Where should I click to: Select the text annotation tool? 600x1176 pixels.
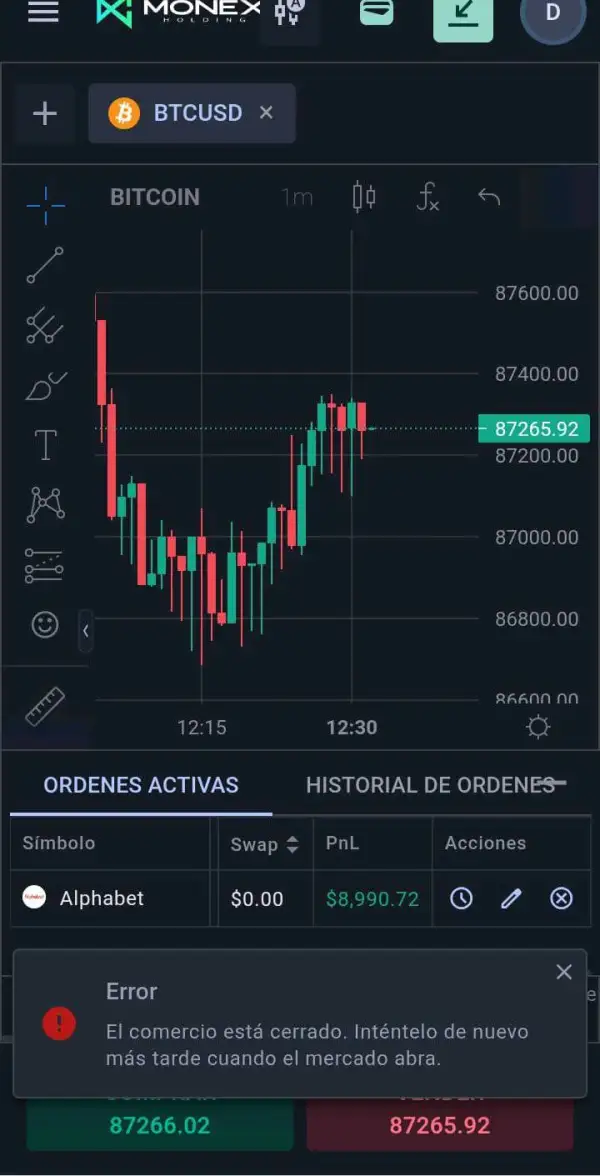point(45,445)
